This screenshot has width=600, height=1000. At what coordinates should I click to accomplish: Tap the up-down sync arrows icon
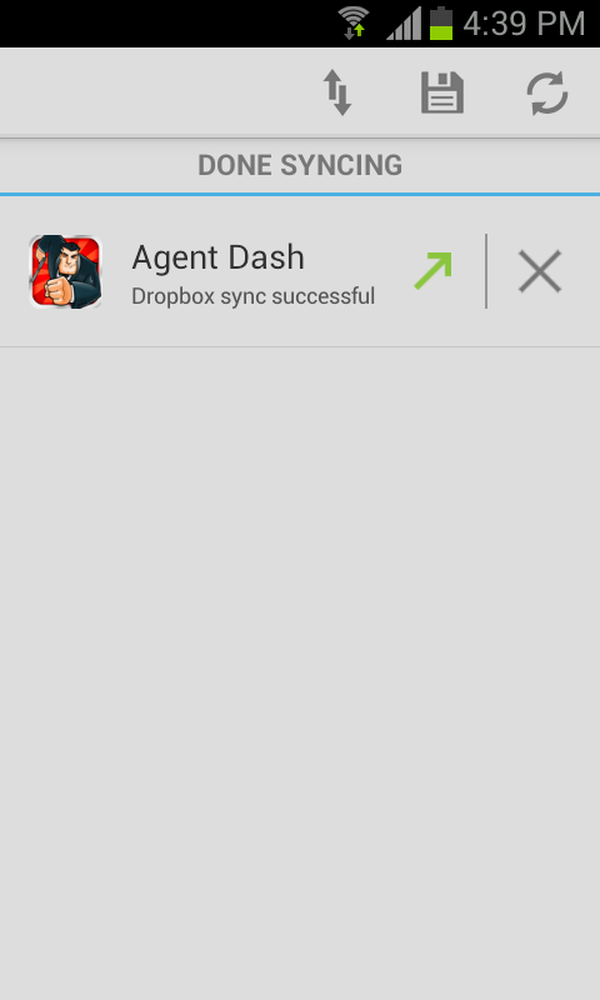tap(338, 94)
